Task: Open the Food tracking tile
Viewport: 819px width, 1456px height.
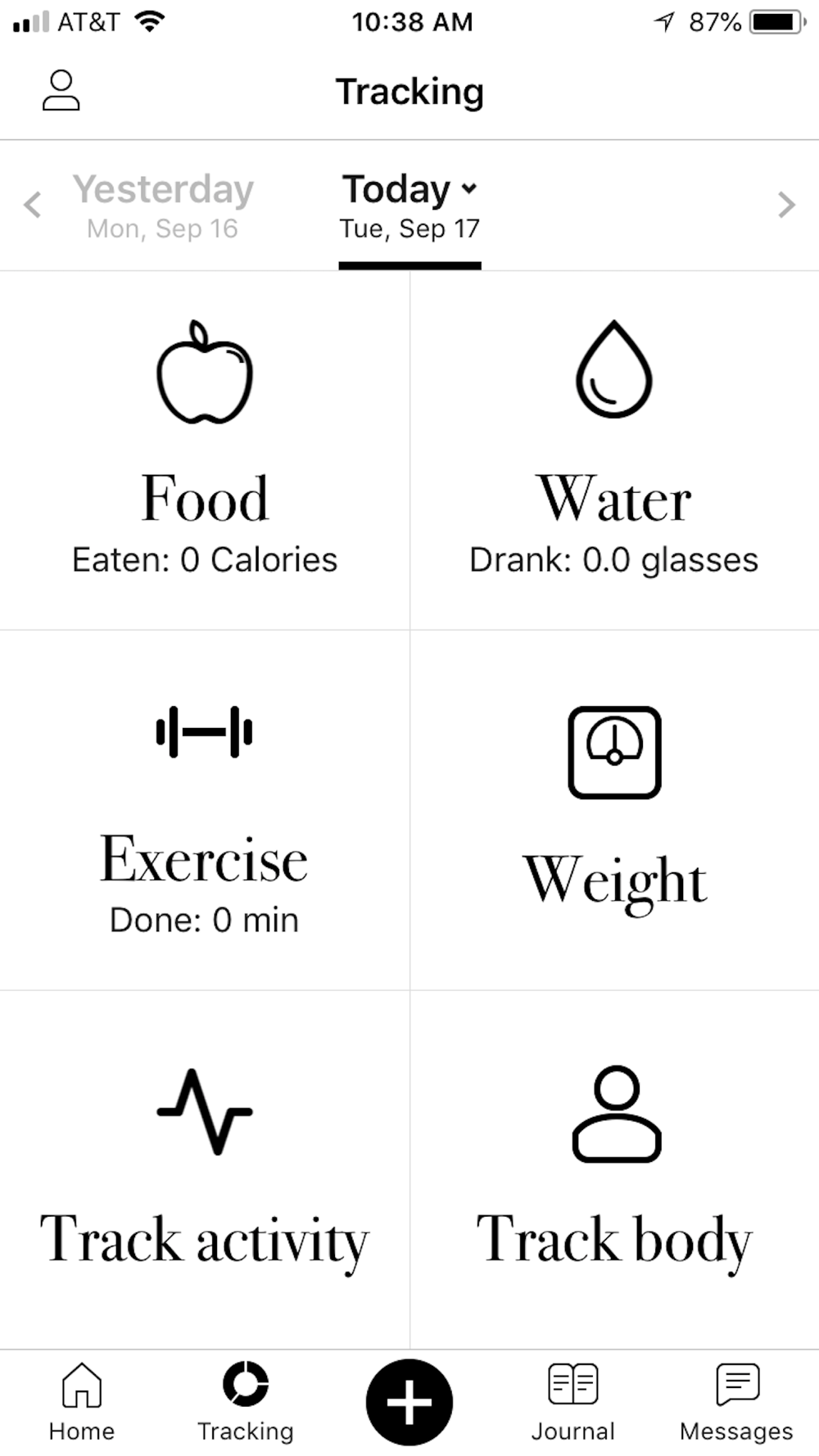Action: [205, 450]
